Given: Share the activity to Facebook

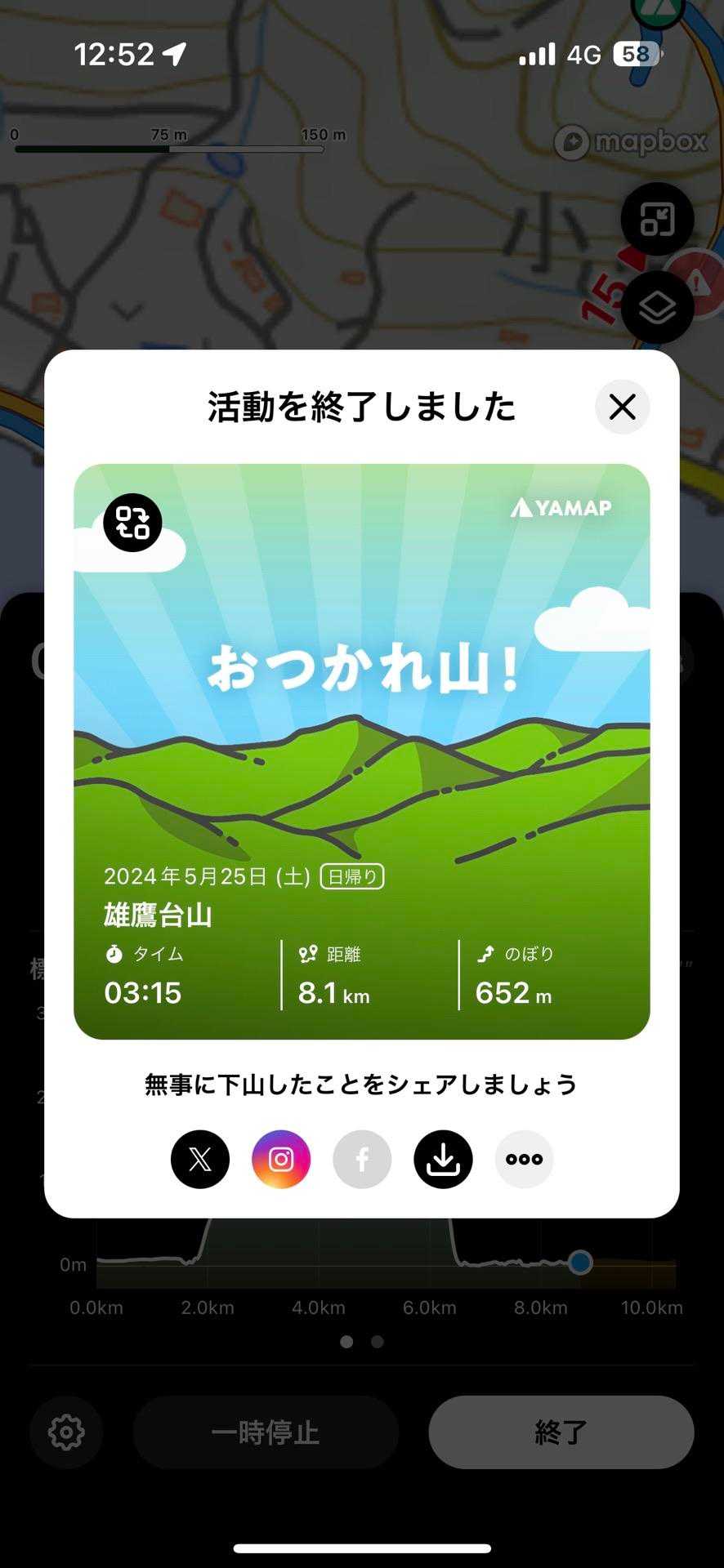Looking at the screenshot, I should (x=362, y=1159).
